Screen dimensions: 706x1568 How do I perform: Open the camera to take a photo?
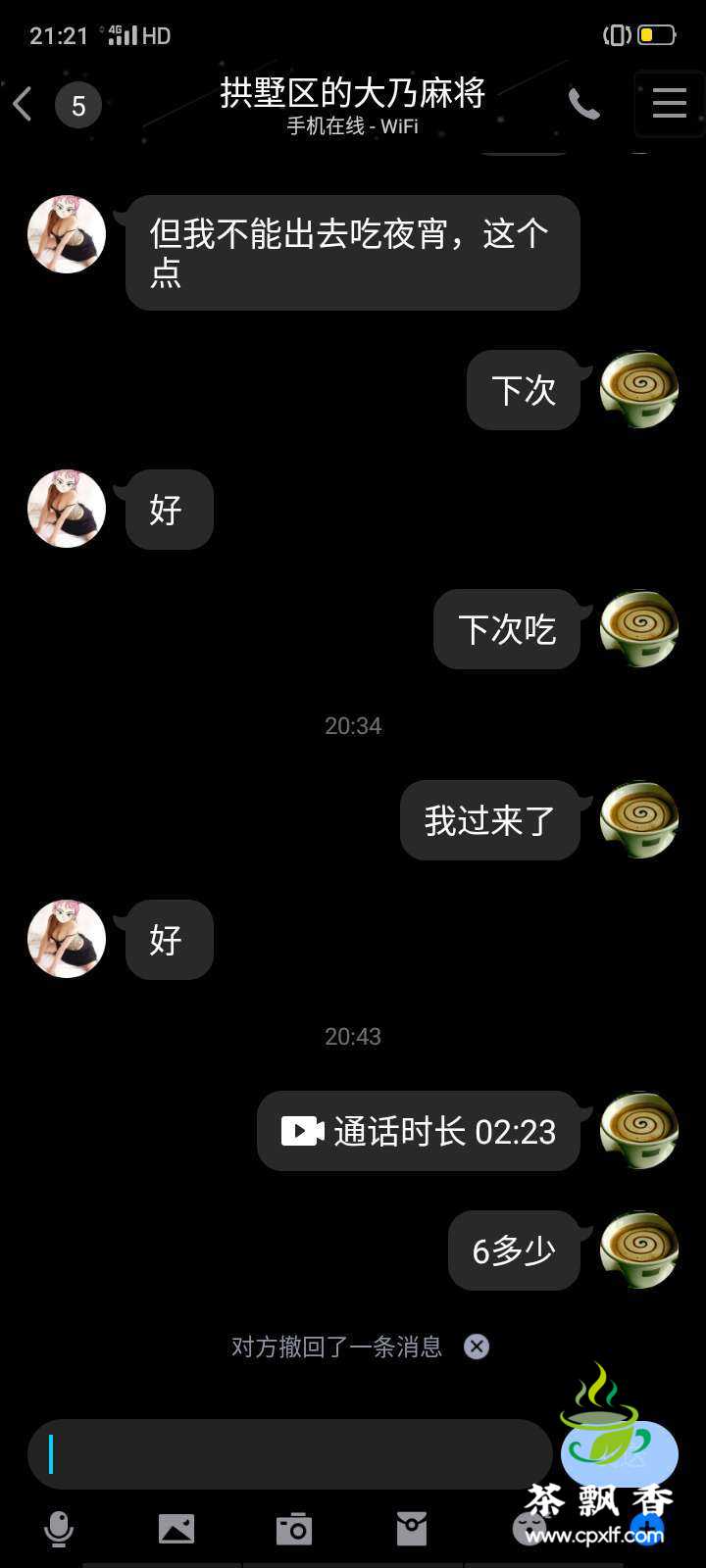pos(293,1528)
